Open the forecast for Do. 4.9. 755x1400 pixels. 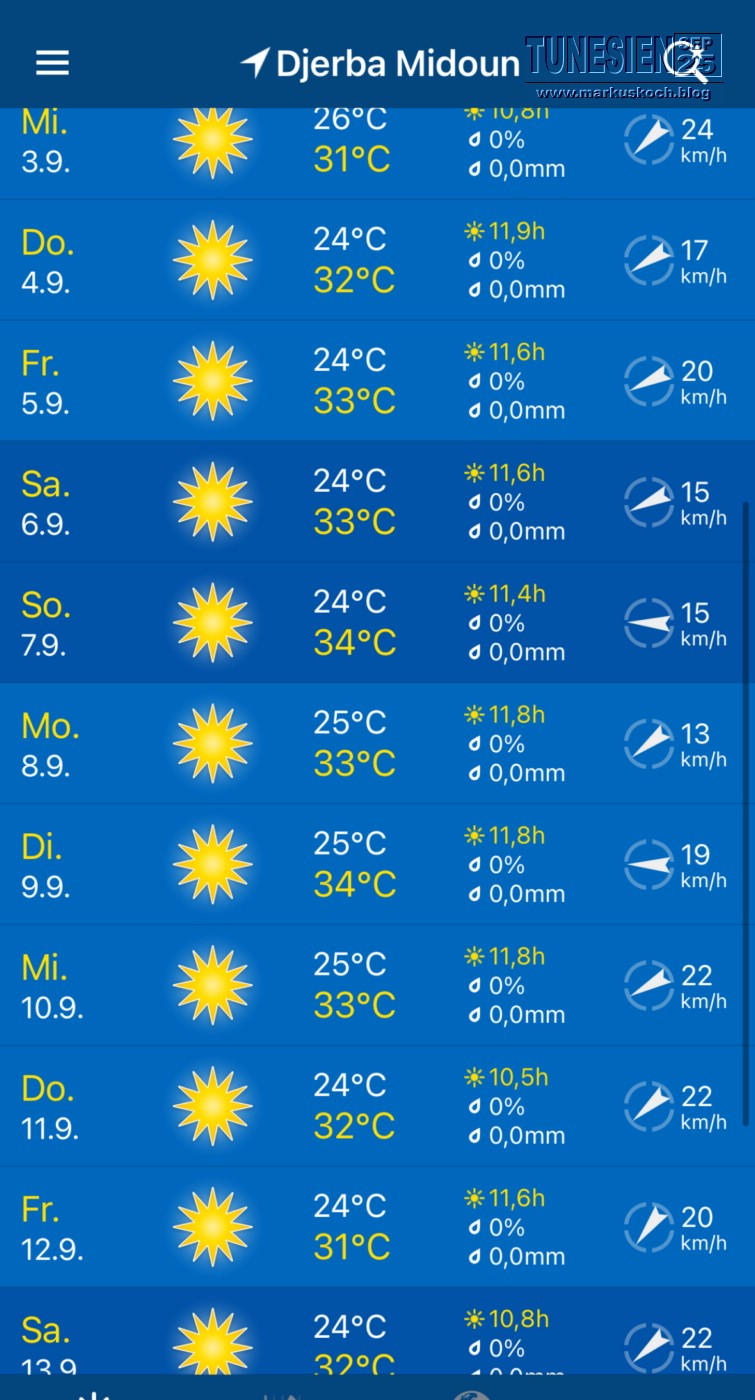pos(377,260)
